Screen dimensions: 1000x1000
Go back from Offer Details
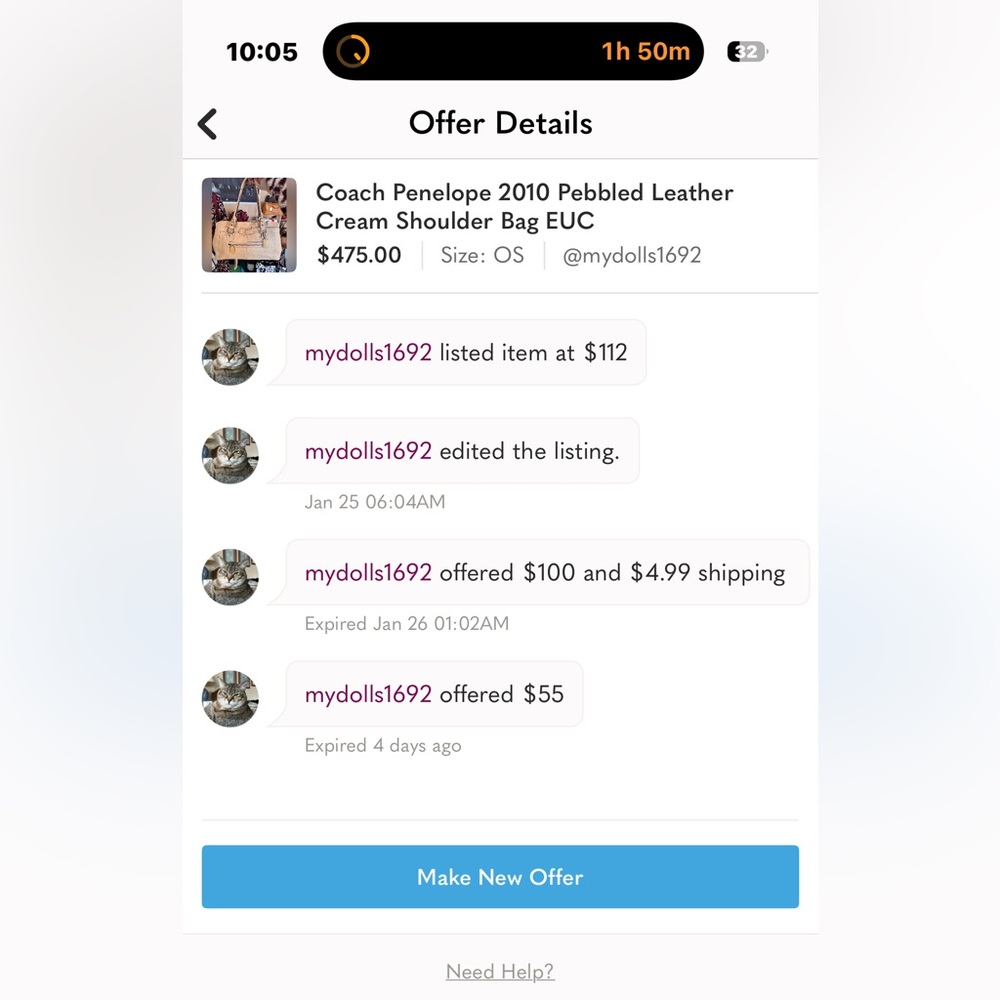[x=208, y=124]
